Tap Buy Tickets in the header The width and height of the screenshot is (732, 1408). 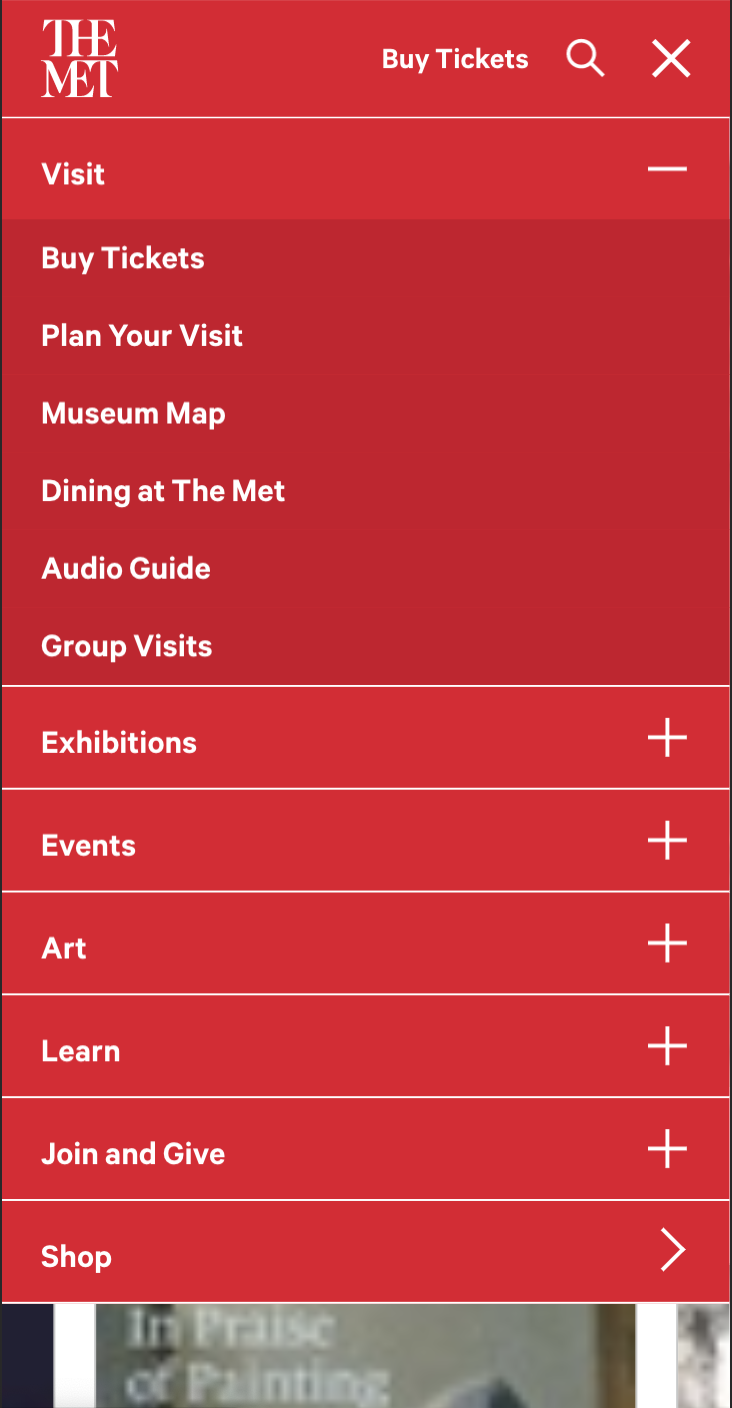455,59
